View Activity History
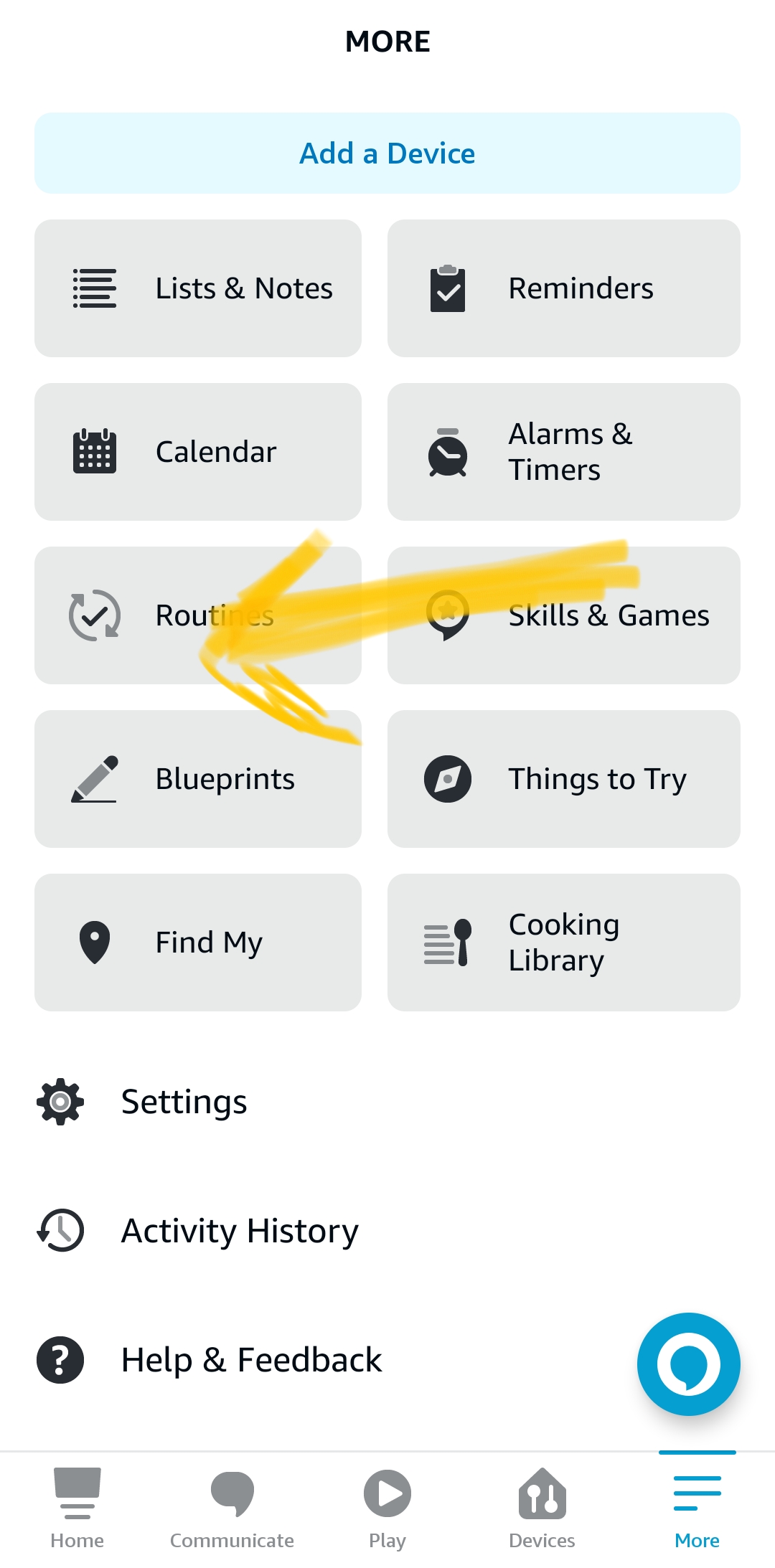The width and height of the screenshot is (775, 1568). pos(239,1231)
